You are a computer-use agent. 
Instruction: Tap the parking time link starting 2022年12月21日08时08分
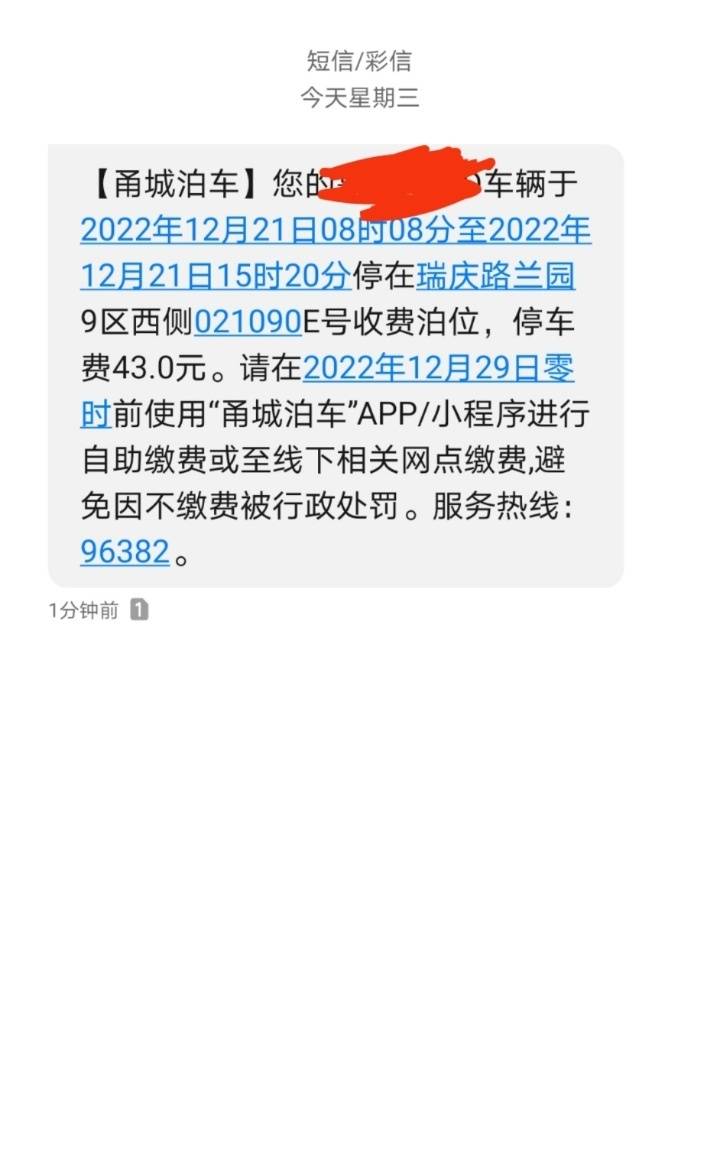pos(335,230)
